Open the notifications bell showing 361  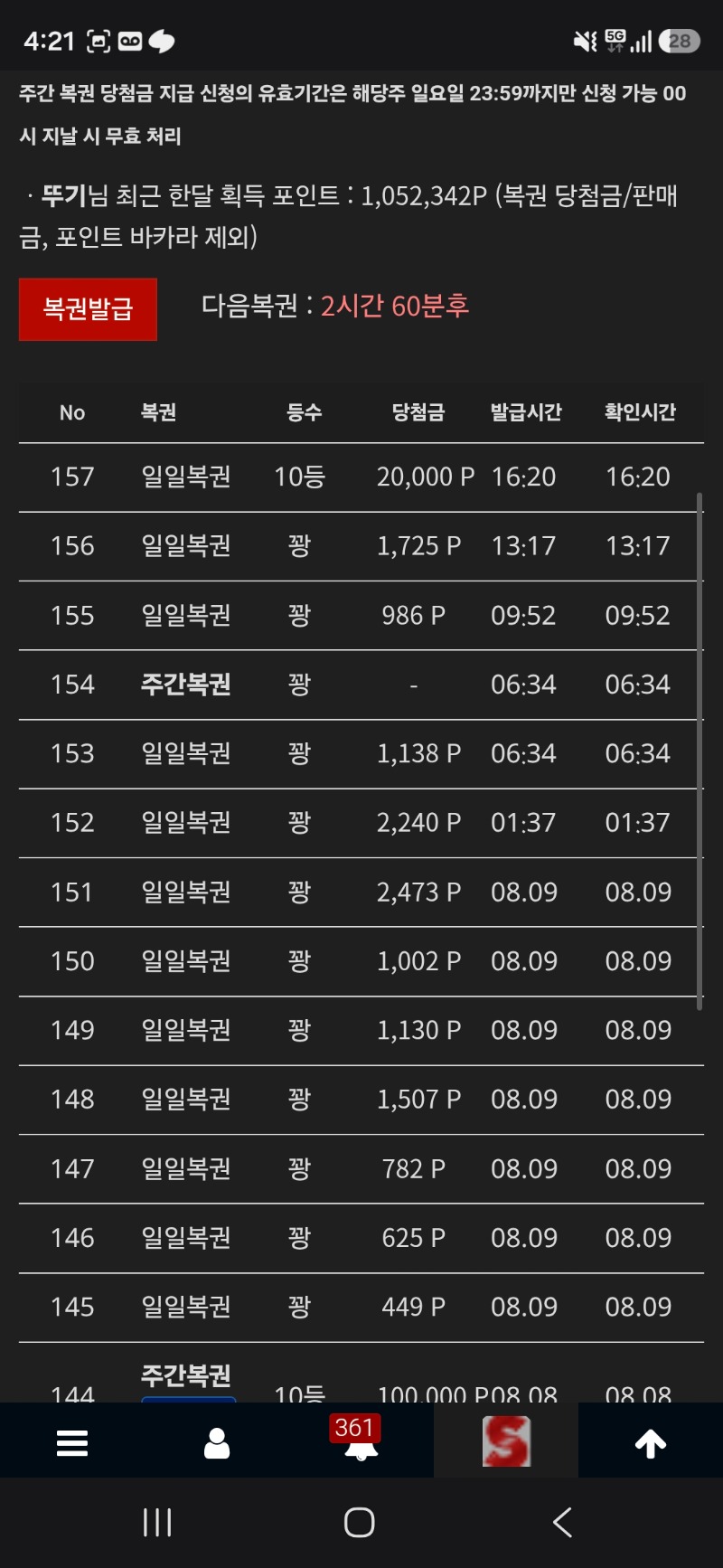[360, 1440]
